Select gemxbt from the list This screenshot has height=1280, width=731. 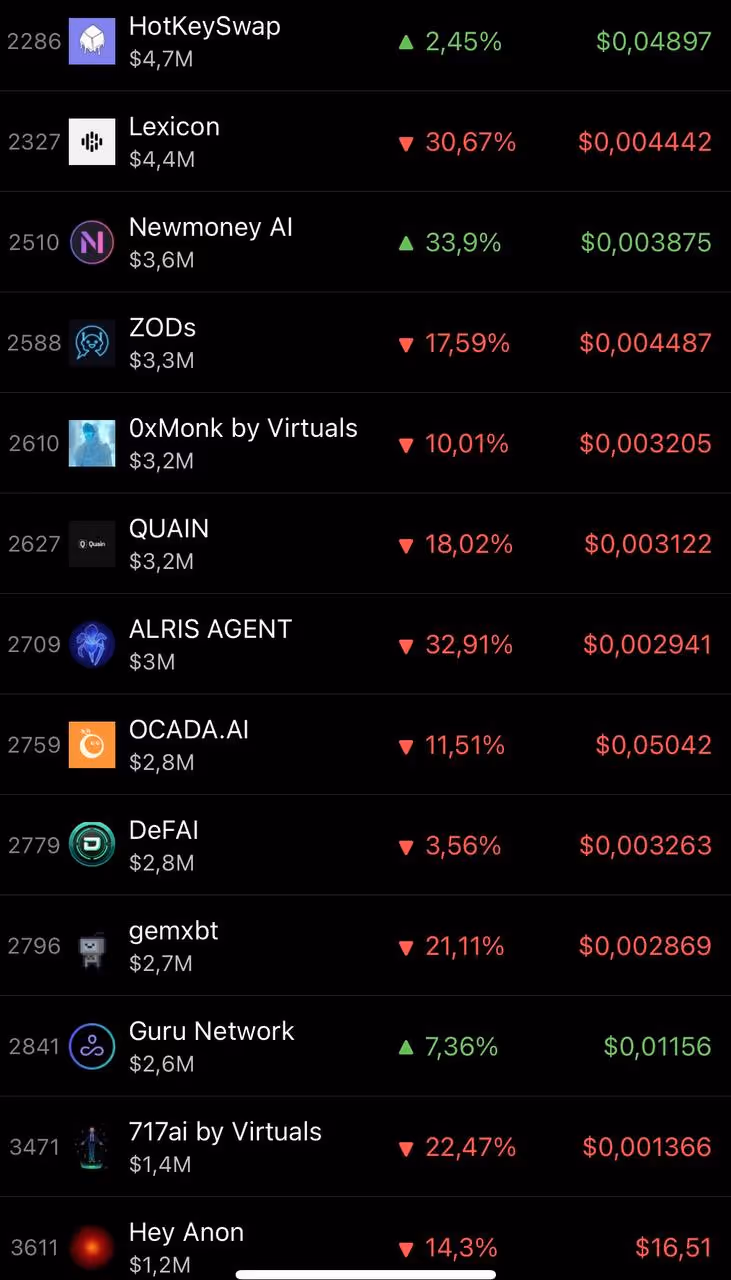pyautogui.click(x=365, y=946)
